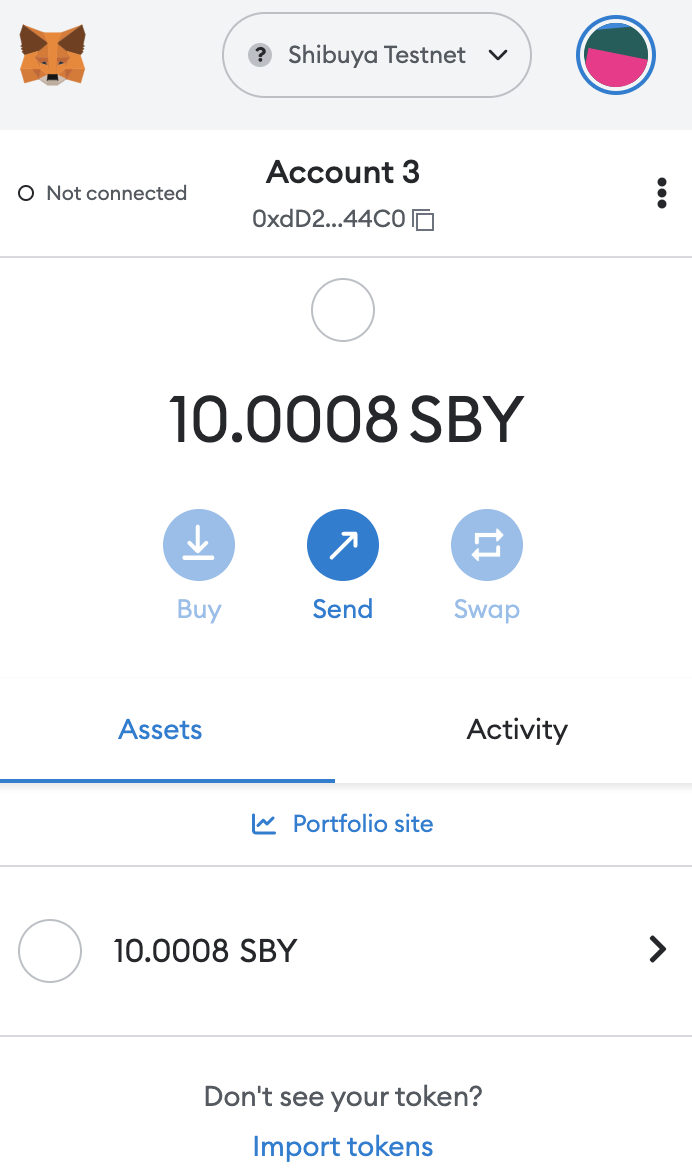Switch to the Activity tab
Viewport: 692px width, 1174px height.
tap(517, 730)
